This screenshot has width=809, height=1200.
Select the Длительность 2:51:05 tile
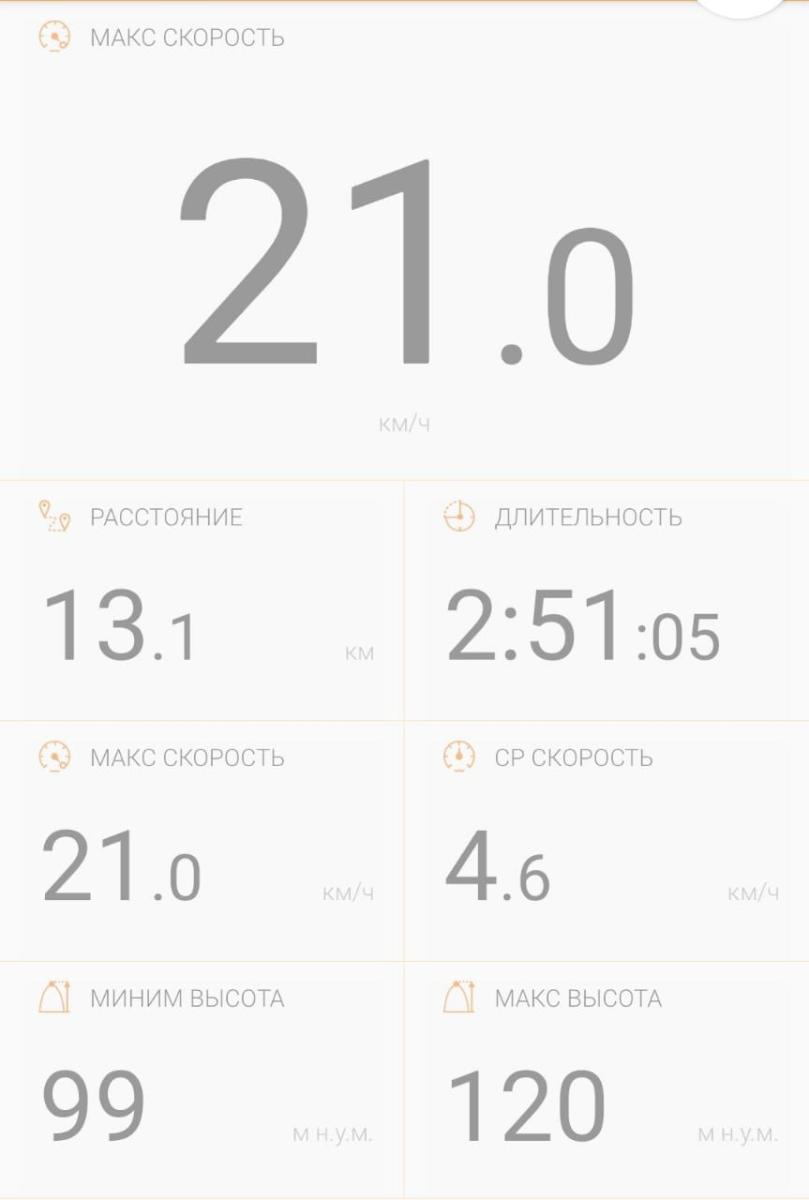606,600
